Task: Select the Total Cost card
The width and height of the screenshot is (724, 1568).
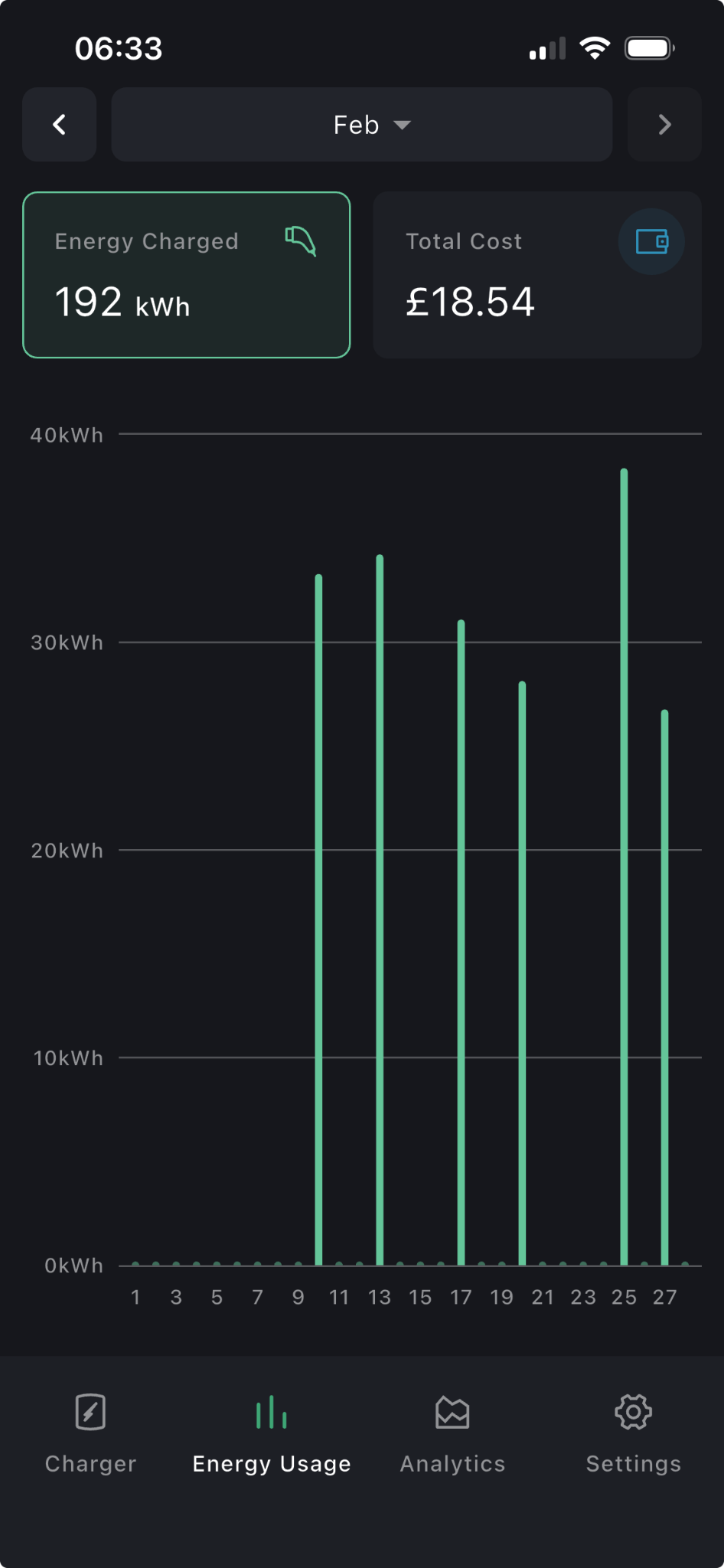Action: [x=536, y=275]
